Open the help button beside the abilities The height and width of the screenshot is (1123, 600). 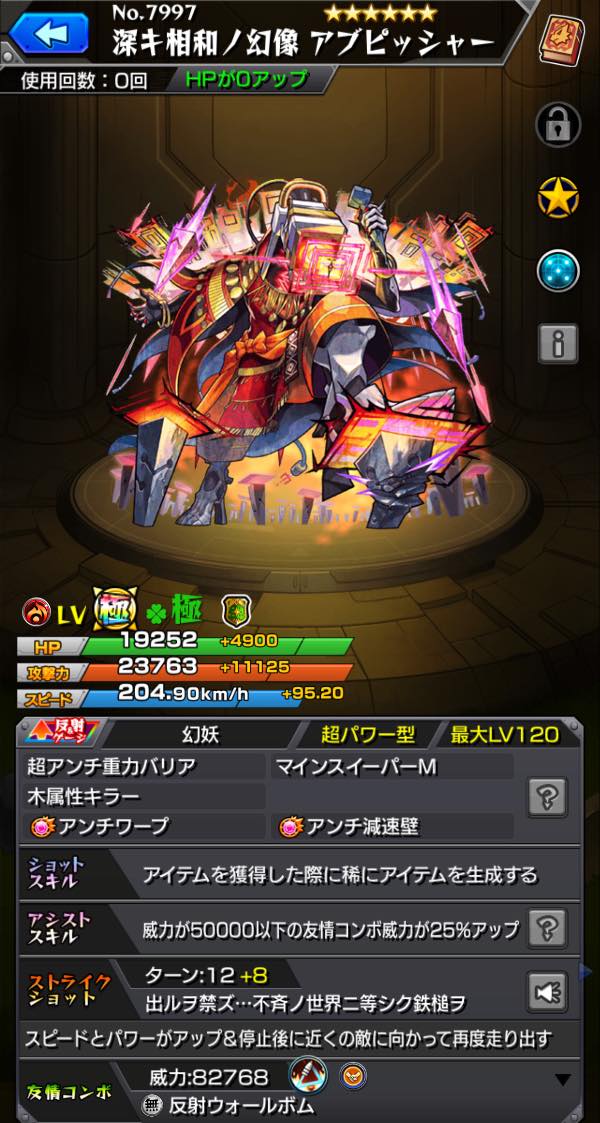[548, 796]
